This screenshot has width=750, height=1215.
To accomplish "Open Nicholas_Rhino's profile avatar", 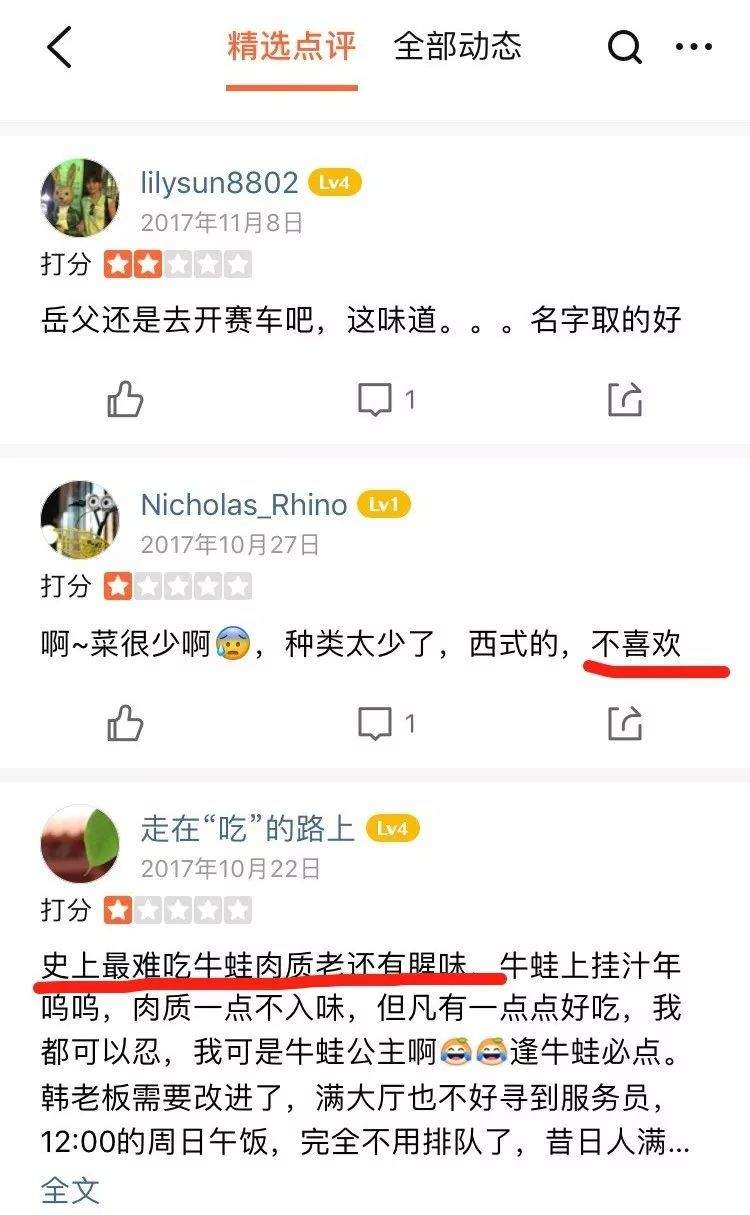I will pyautogui.click(x=80, y=520).
